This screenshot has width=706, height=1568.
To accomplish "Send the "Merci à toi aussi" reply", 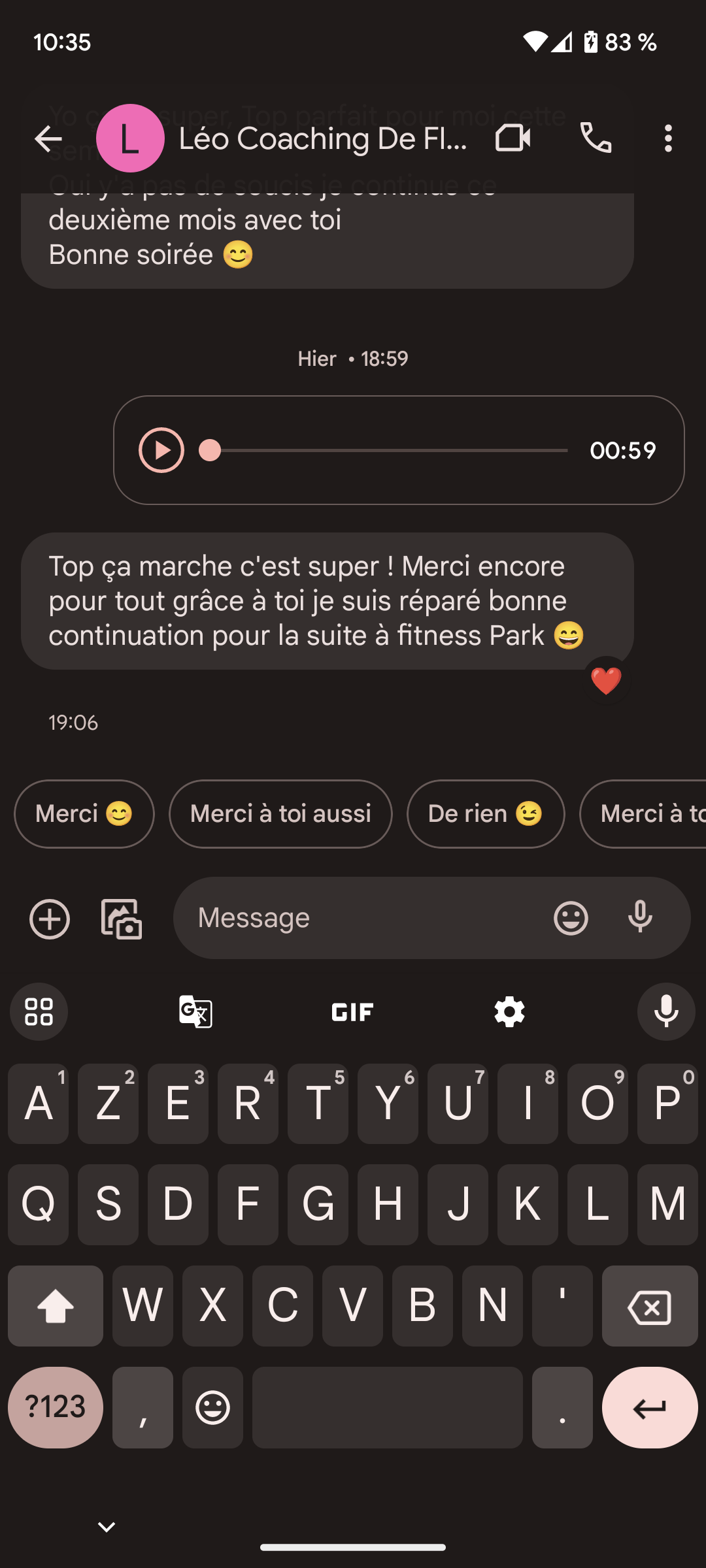I will click(x=280, y=814).
